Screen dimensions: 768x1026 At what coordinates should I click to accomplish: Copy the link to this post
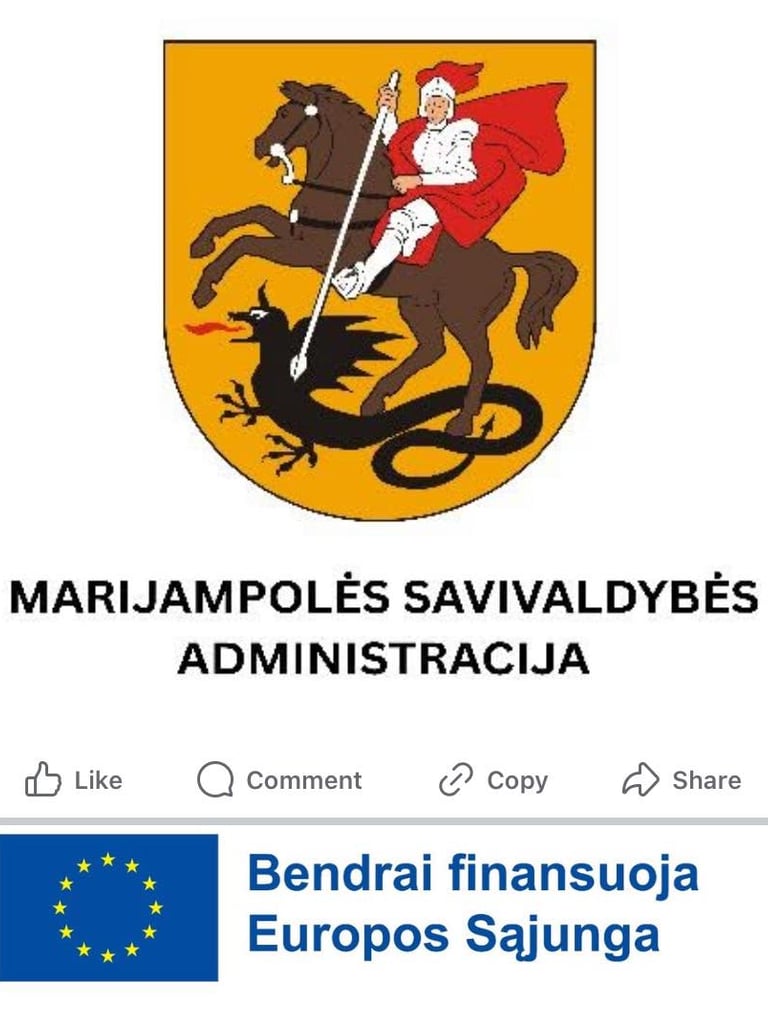click(493, 780)
